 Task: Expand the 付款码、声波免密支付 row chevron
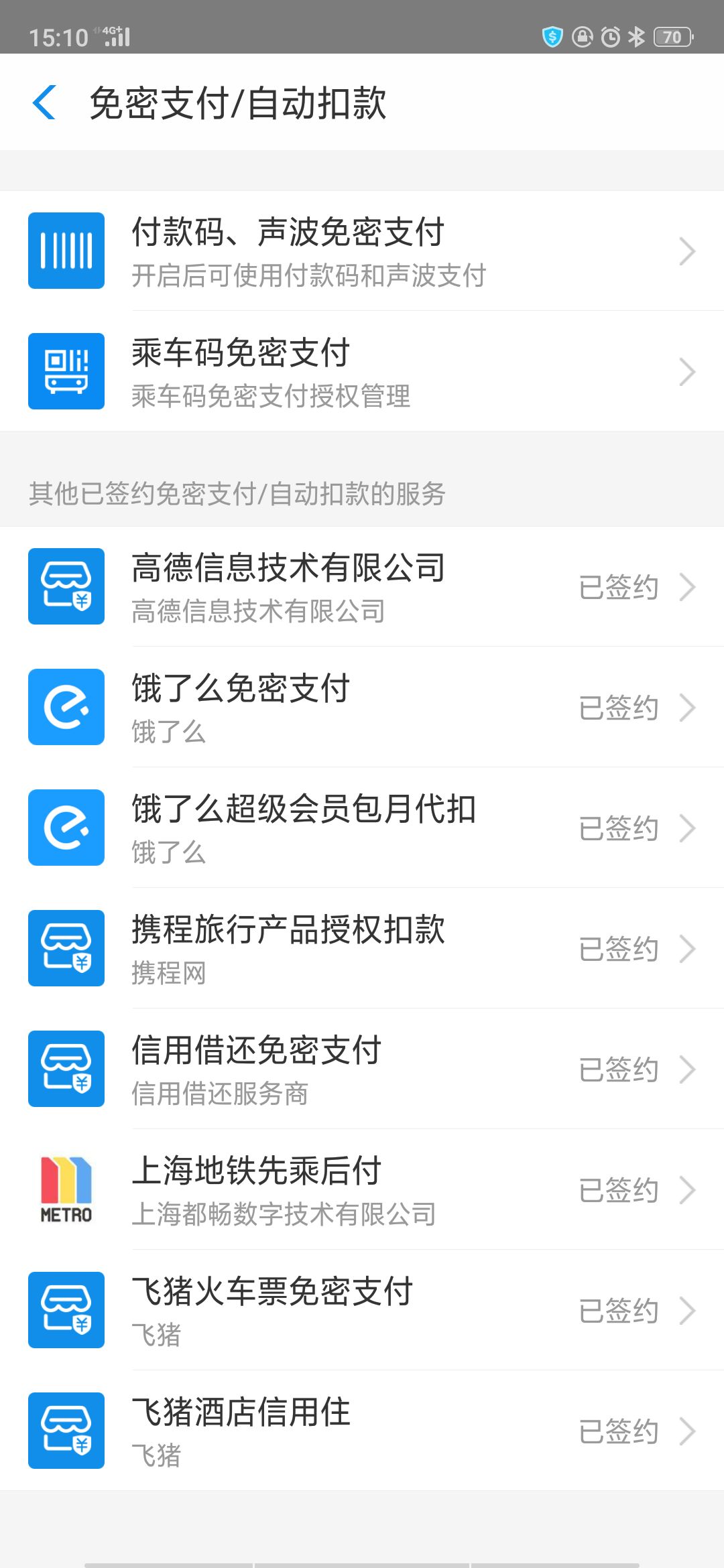pos(688,250)
